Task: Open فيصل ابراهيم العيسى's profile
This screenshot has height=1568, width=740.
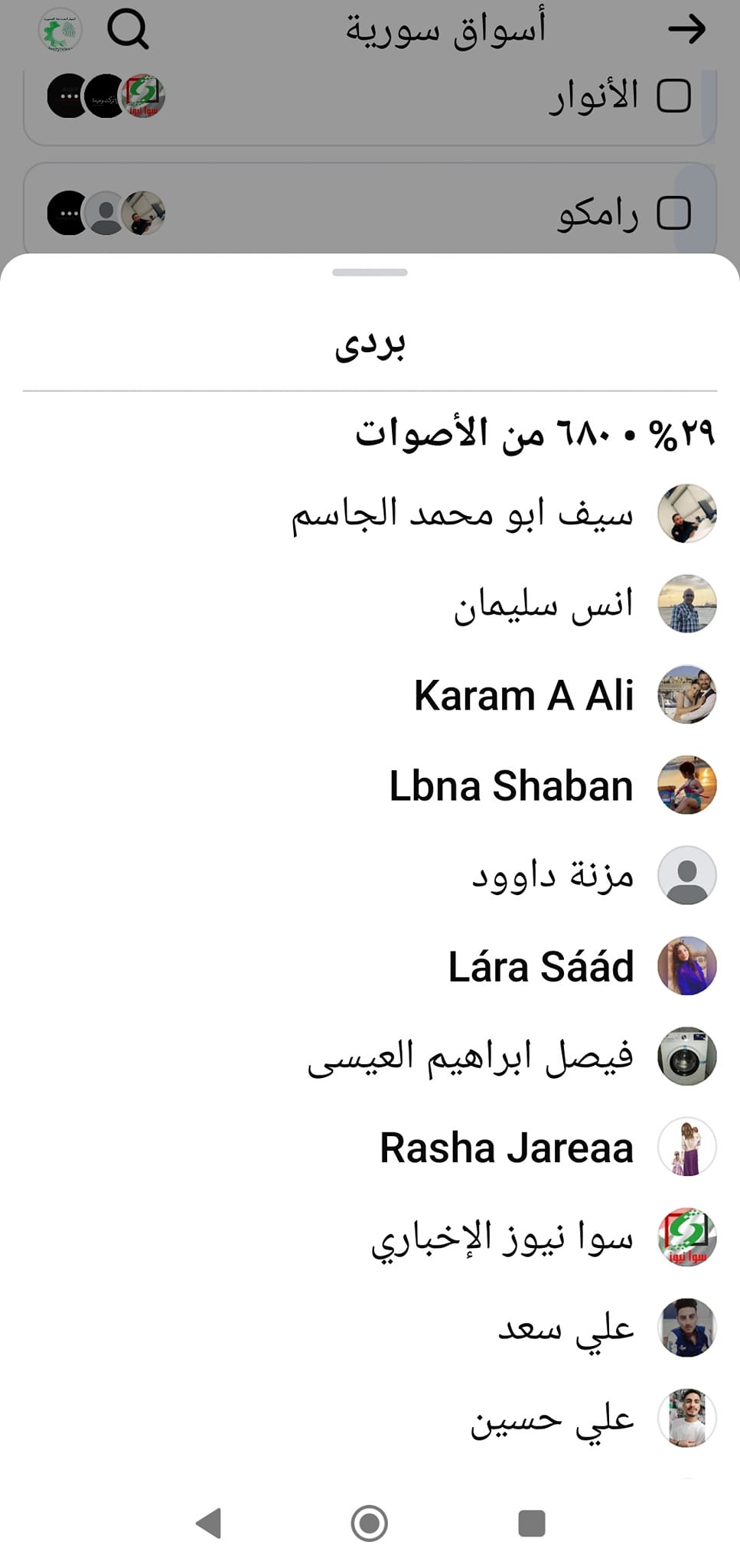Action: (x=370, y=1056)
